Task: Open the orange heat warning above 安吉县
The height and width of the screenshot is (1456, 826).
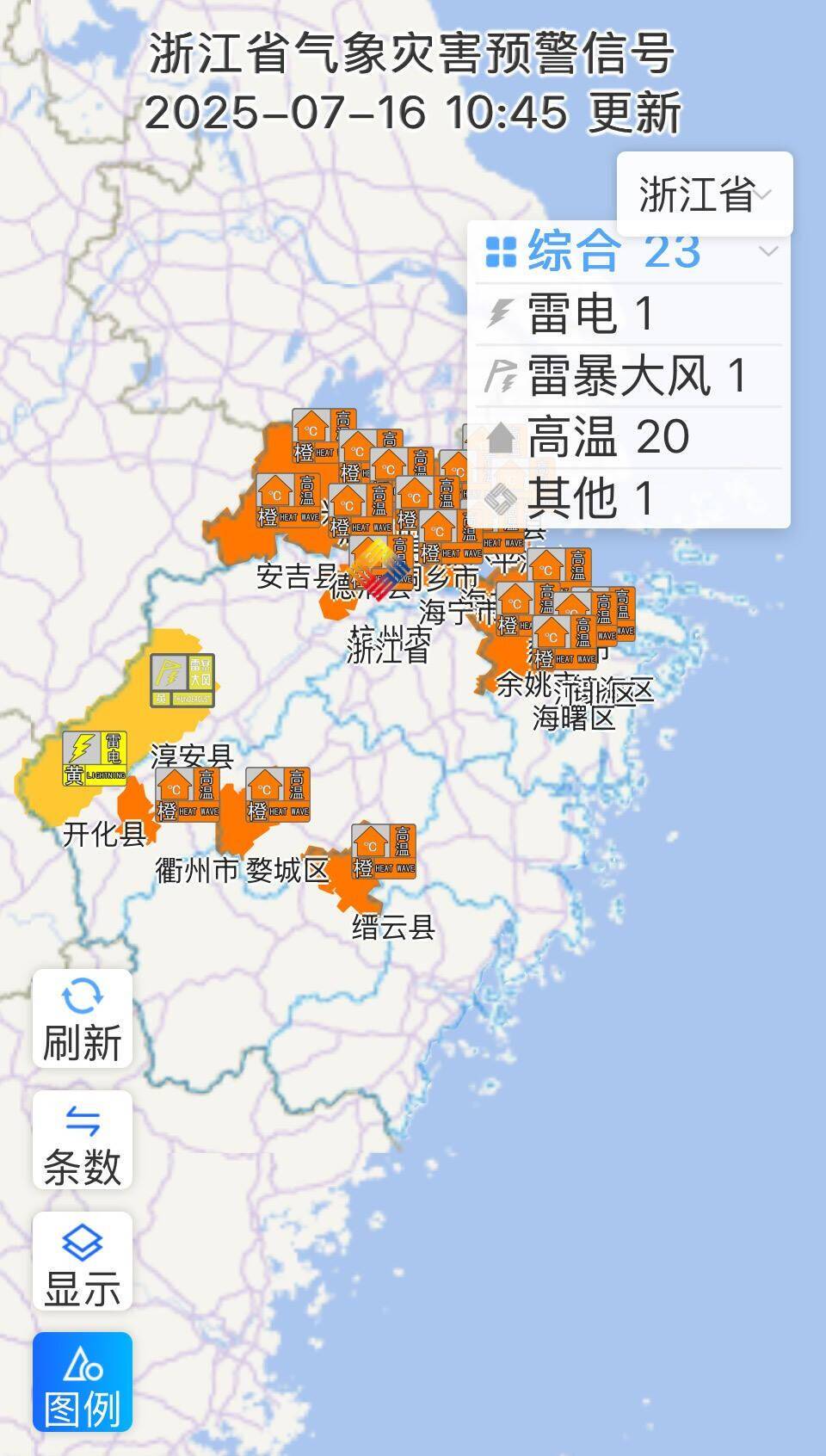Action: point(288,501)
